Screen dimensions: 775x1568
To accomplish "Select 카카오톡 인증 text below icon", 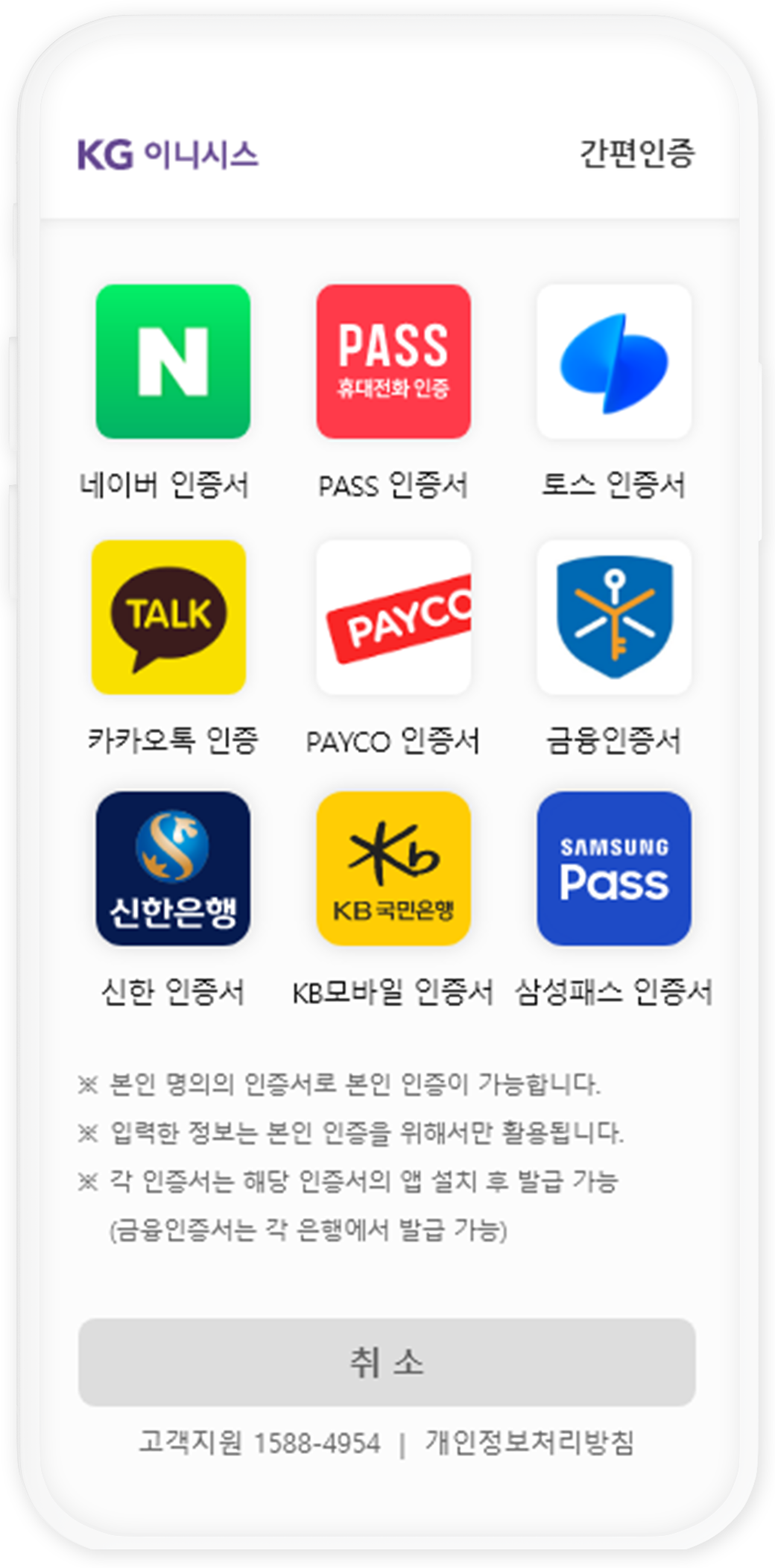I will click(172, 741).
